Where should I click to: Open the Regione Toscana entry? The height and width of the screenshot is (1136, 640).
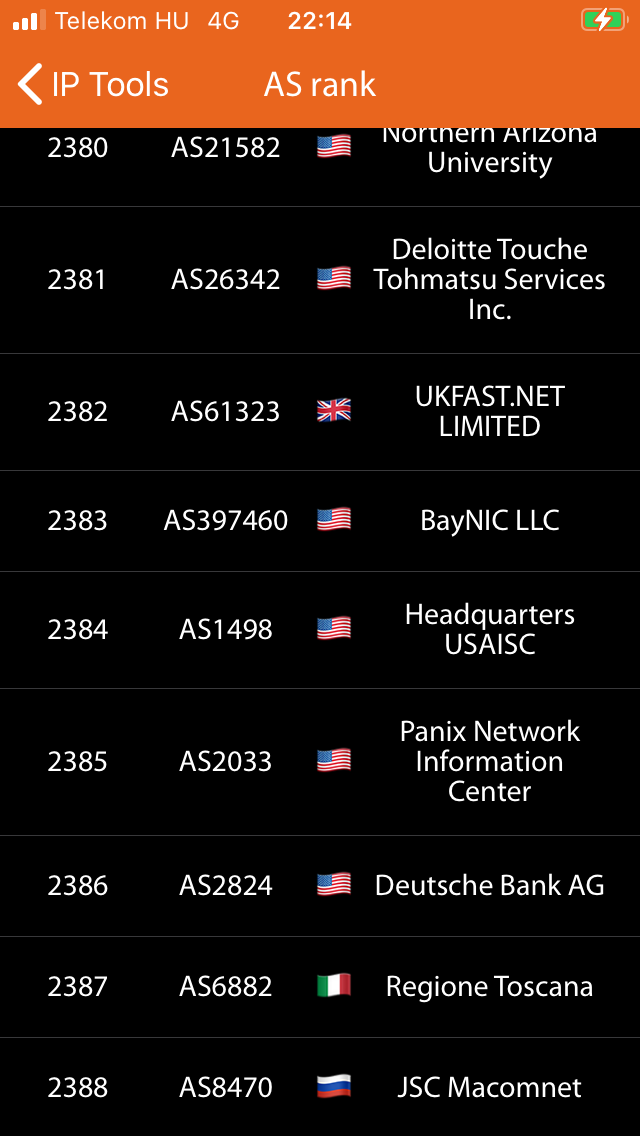(320, 987)
